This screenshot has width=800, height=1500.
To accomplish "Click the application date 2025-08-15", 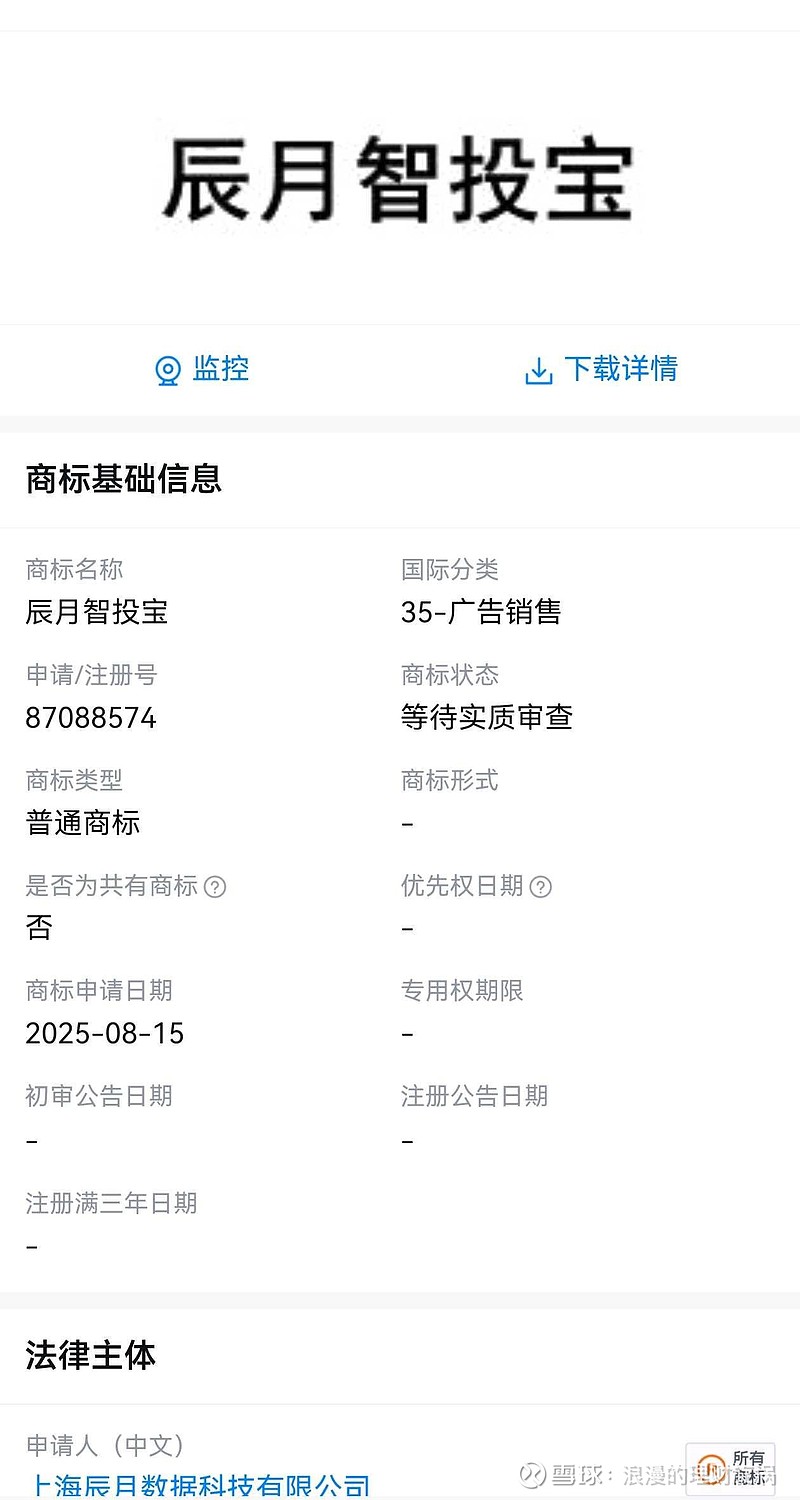I will click(x=104, y=1033).
